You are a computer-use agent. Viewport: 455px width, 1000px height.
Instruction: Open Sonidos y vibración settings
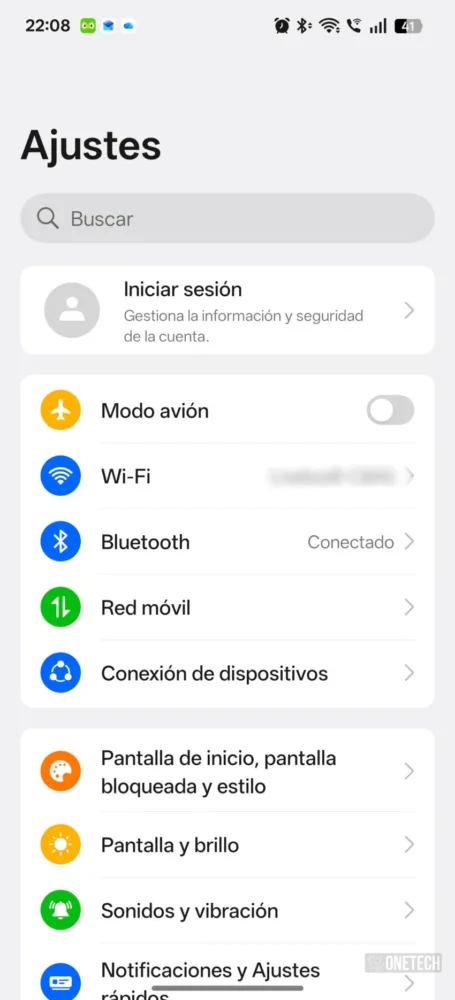pyautogui.click(x=227, y=910)
